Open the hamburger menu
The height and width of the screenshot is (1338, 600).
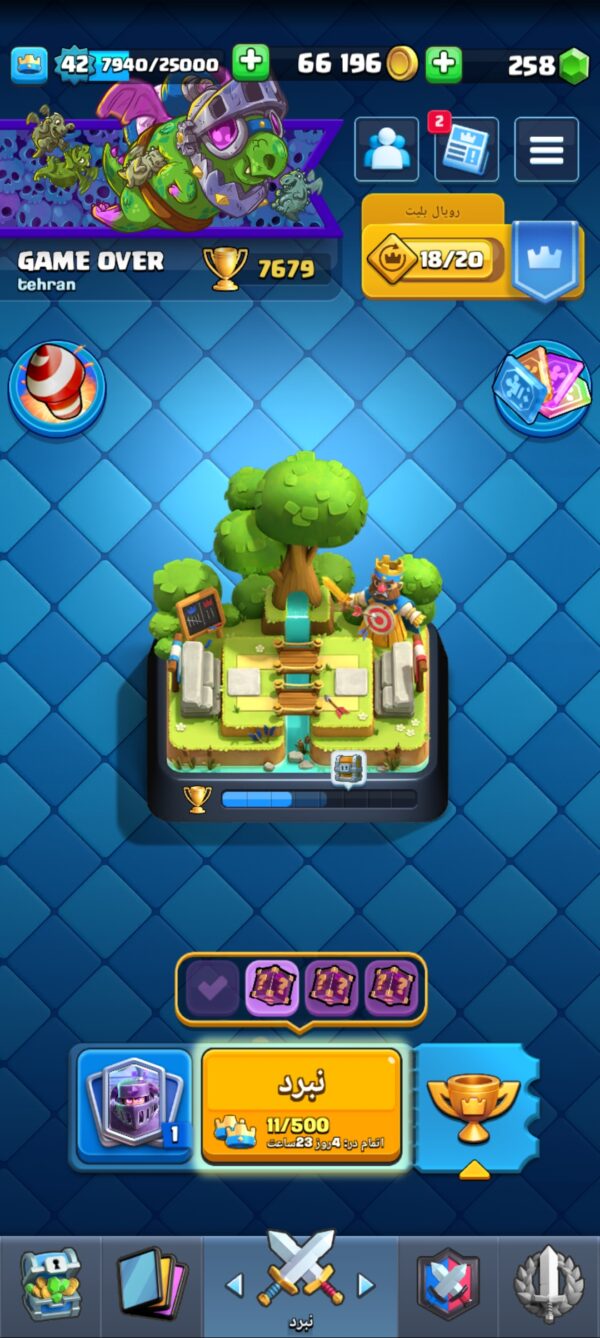click(x=546, y=150)
